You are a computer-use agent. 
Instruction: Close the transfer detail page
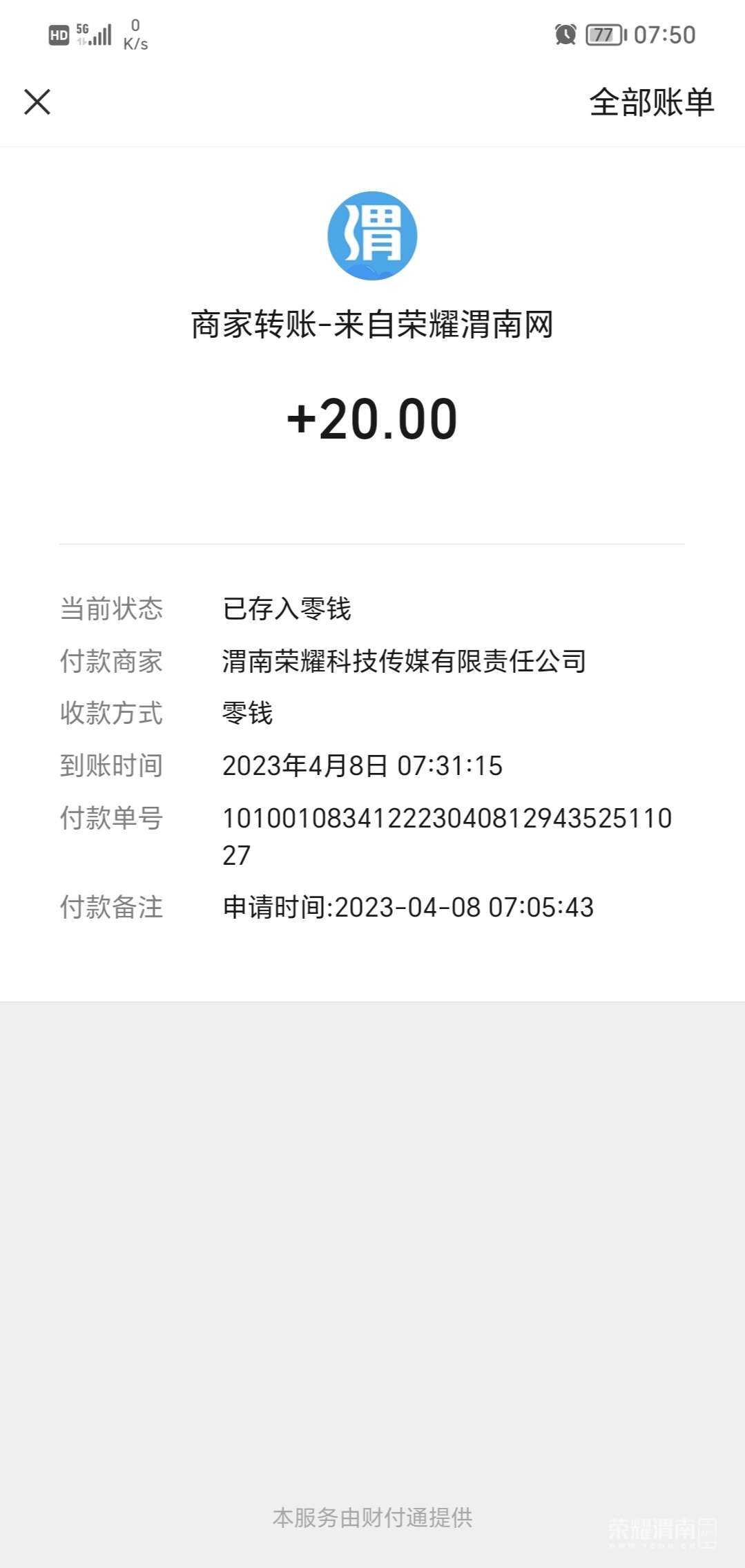coord(37,102)
